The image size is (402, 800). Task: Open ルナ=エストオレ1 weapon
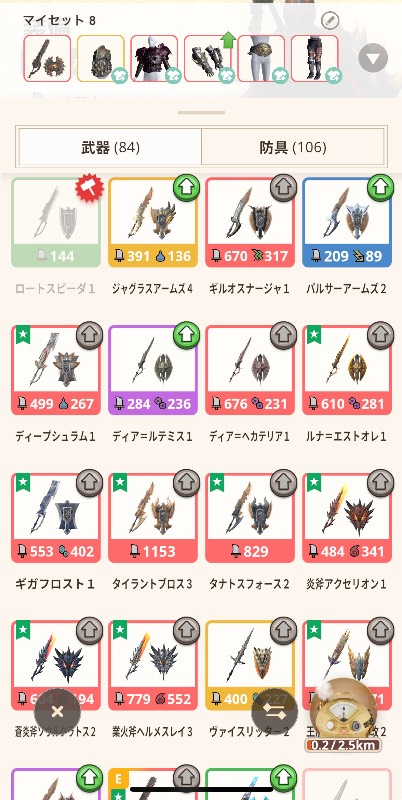tap(347, 370)
